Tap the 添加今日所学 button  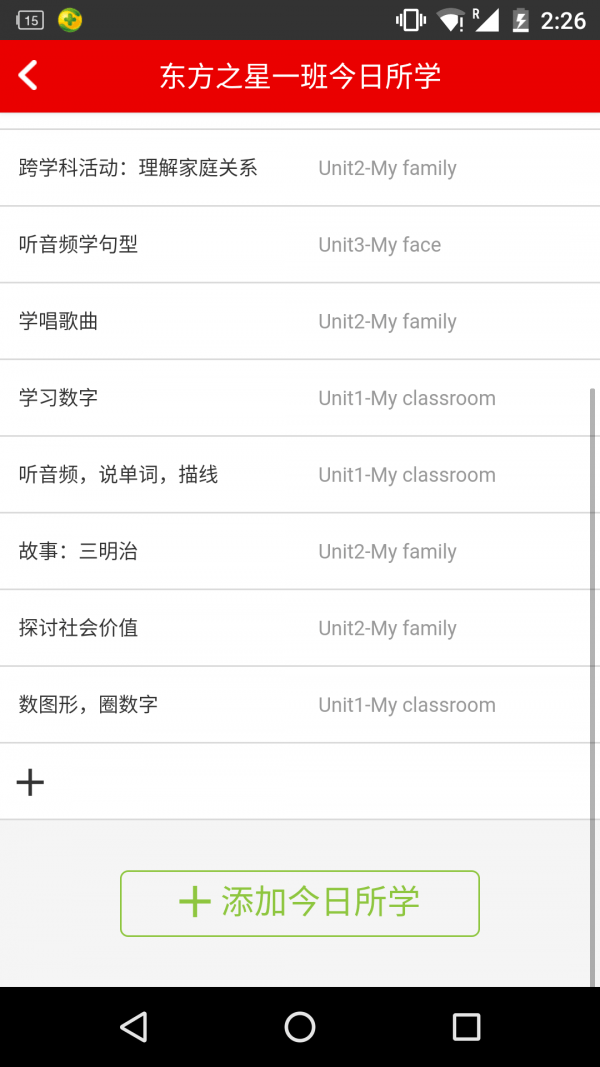300,903
